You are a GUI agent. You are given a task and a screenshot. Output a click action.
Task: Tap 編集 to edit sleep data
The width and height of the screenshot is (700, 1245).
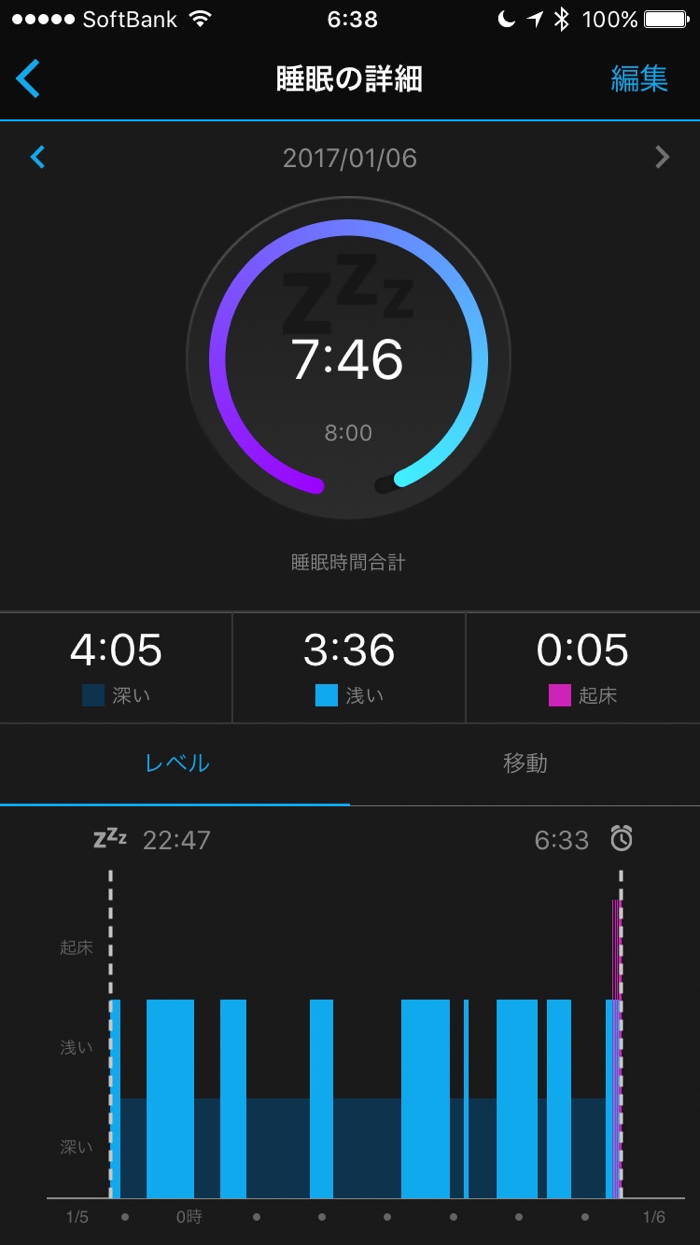[x=639, y=79]
